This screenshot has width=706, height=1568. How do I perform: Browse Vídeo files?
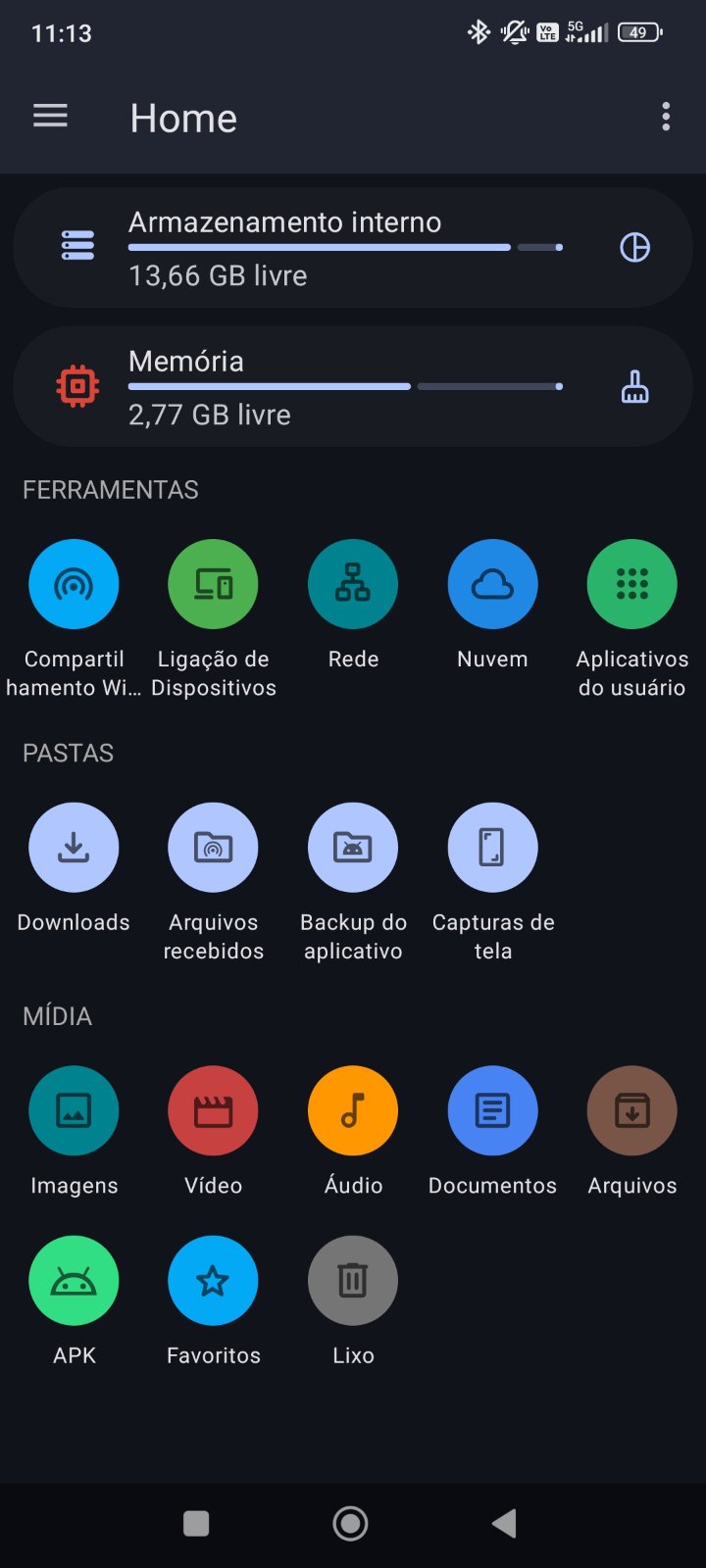point(213,1111)
